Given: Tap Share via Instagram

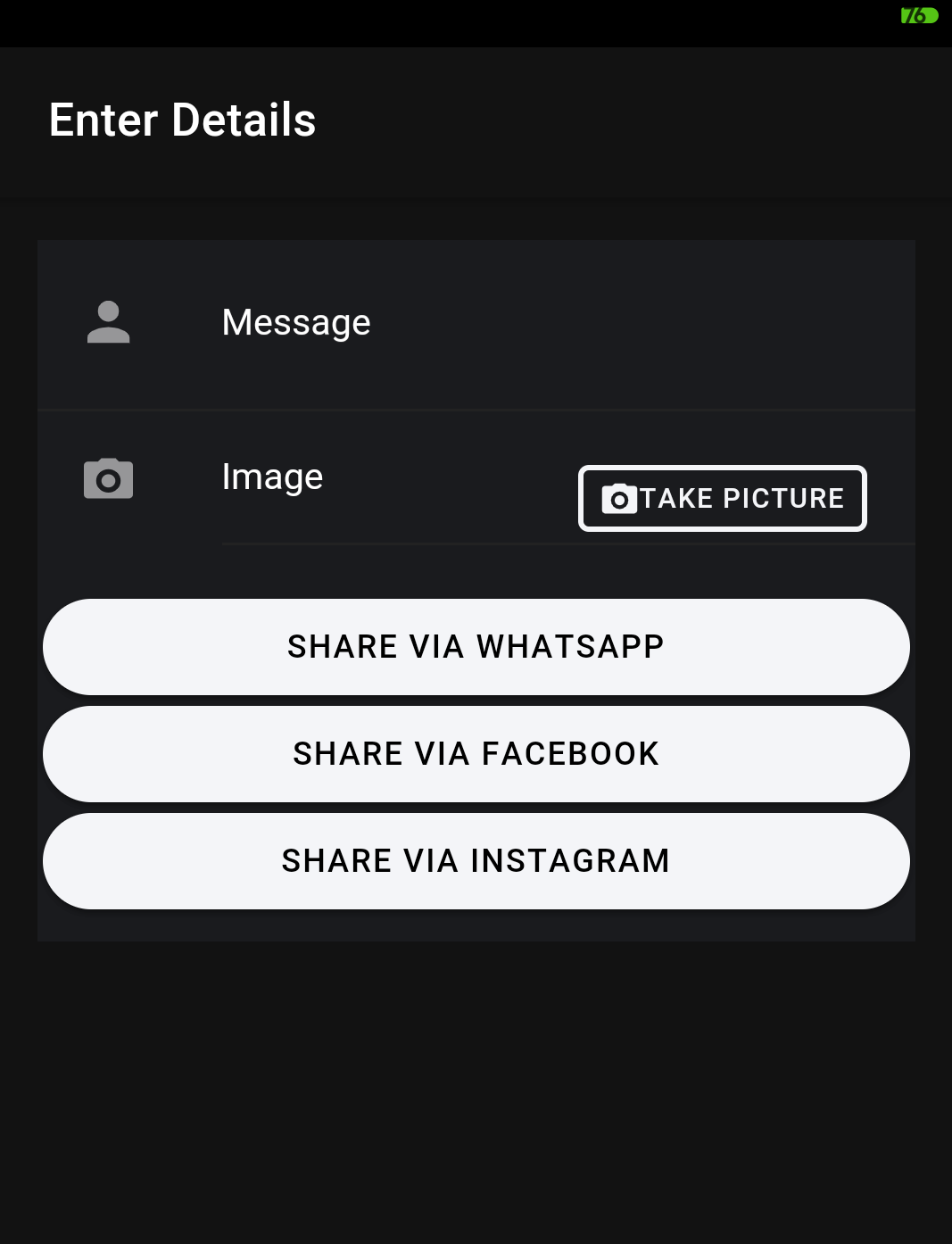Looking at the screenshot, I should pyautogui.click(x=476, y=860).
